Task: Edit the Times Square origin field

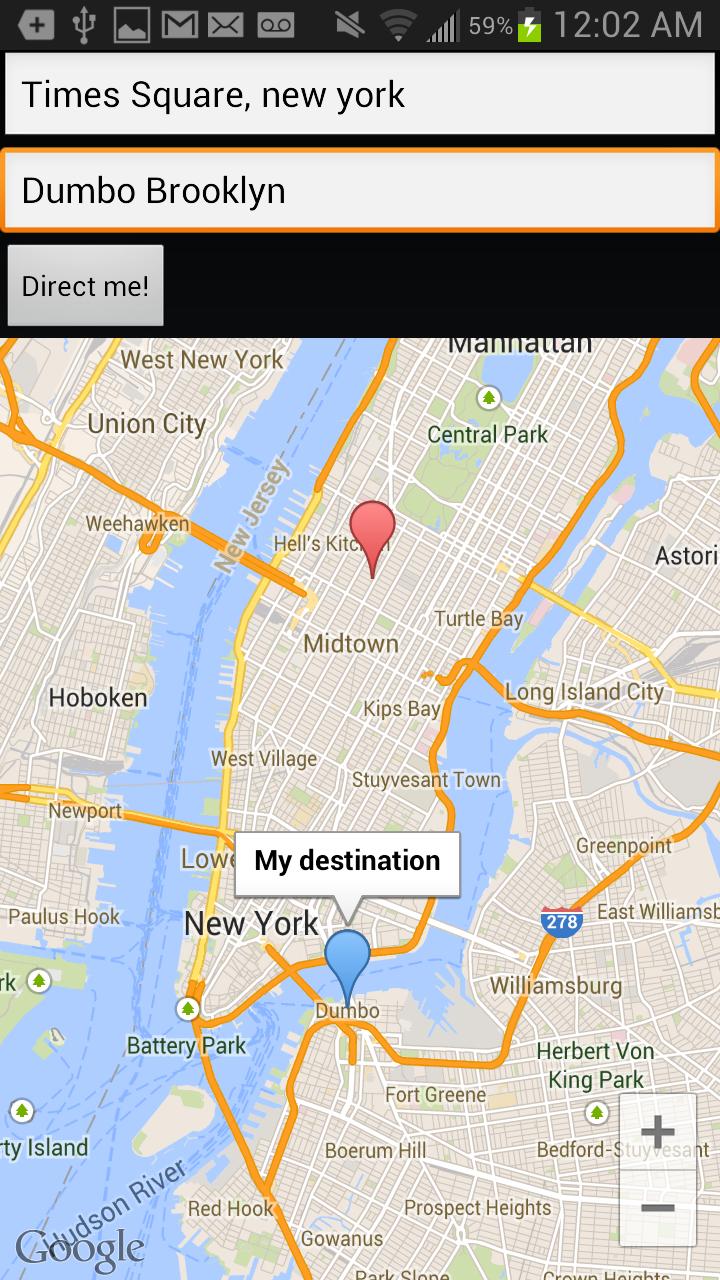Action: coord(360,94)
